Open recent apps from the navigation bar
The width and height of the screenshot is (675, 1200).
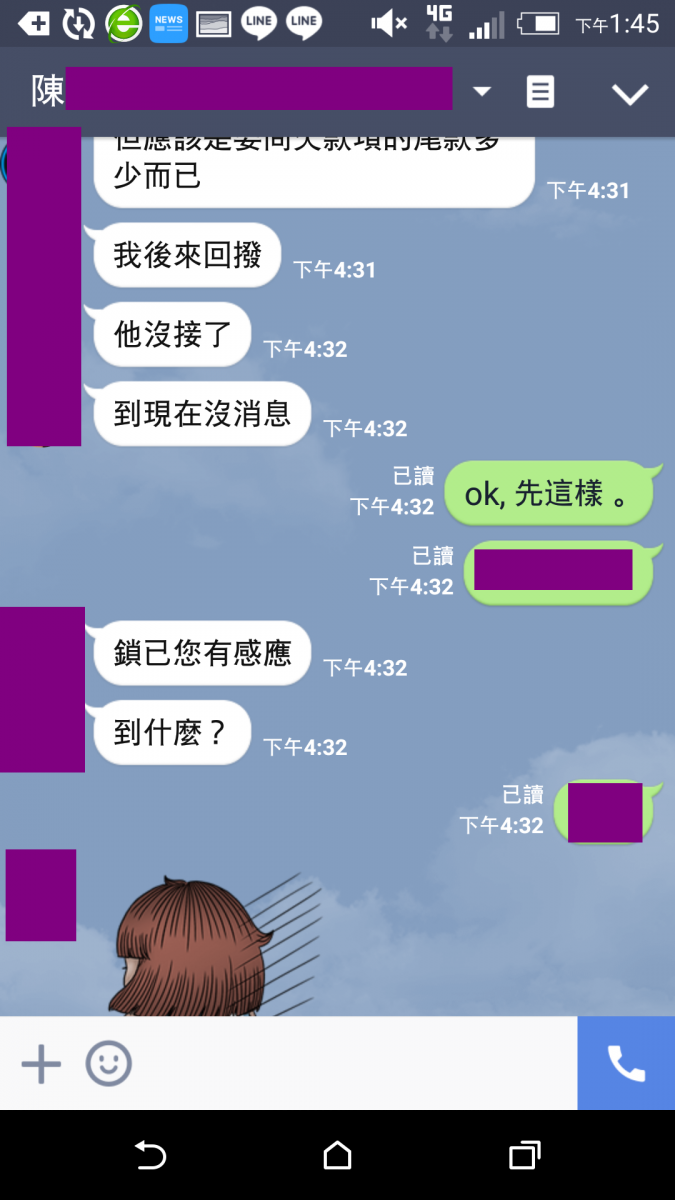click(524, 1156)
